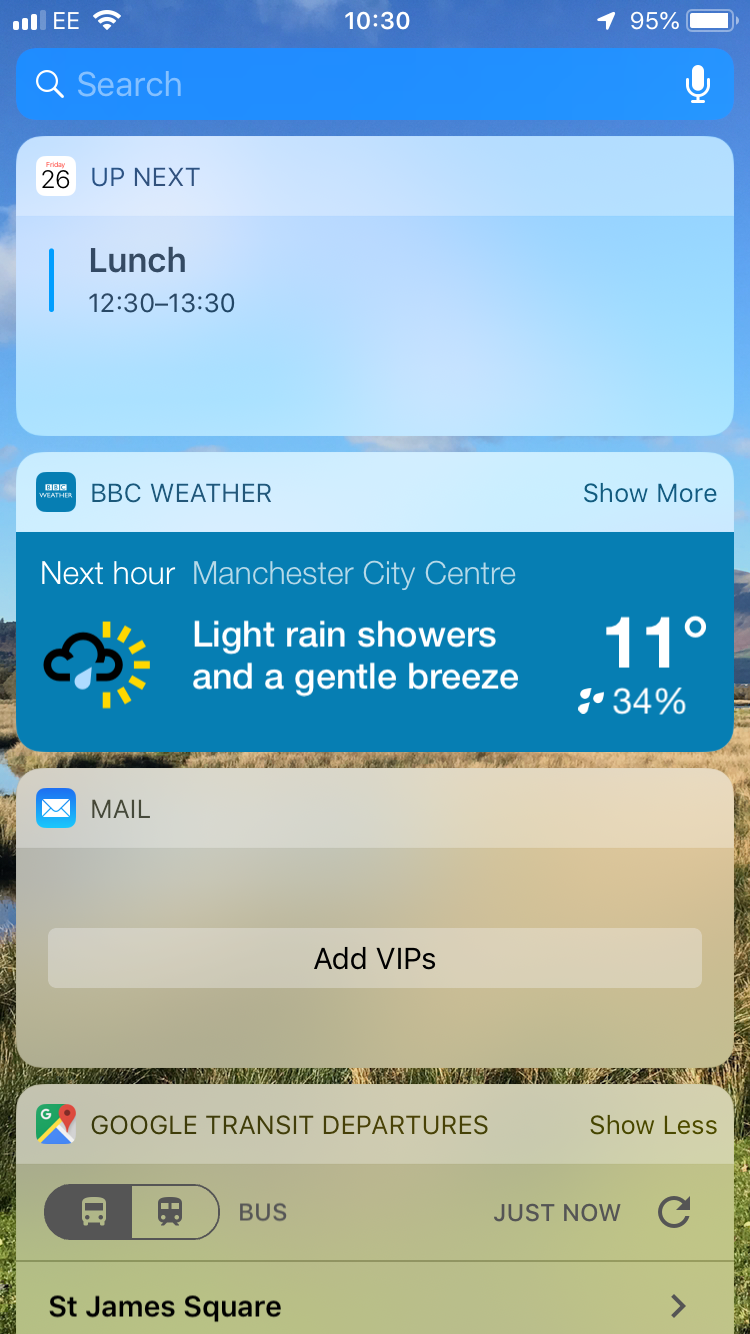Collapse Google Transit Departures with Show Less
750x1334 pixels.
(652, 1124)
